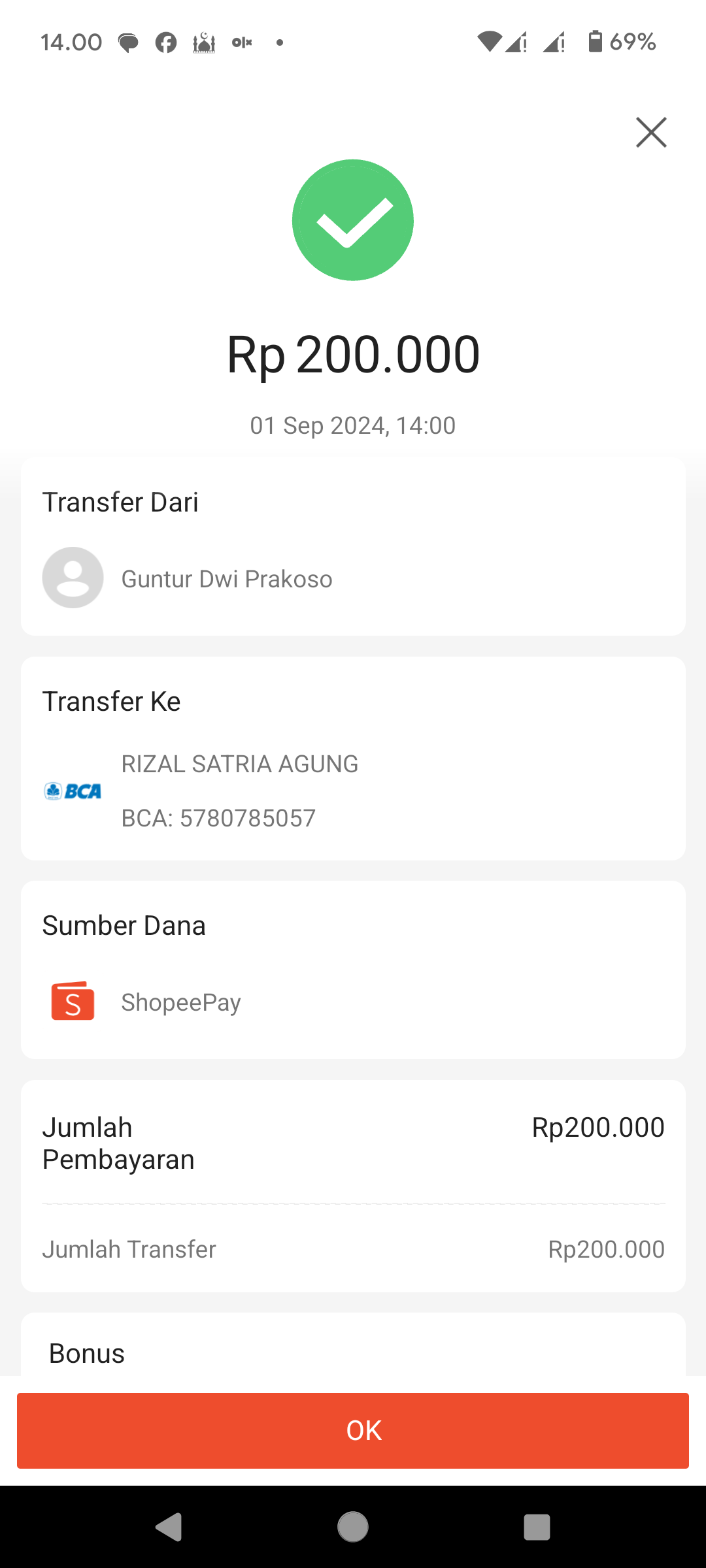
Task: Close the transfer receipt screen
Action: [x=651, y=133]
